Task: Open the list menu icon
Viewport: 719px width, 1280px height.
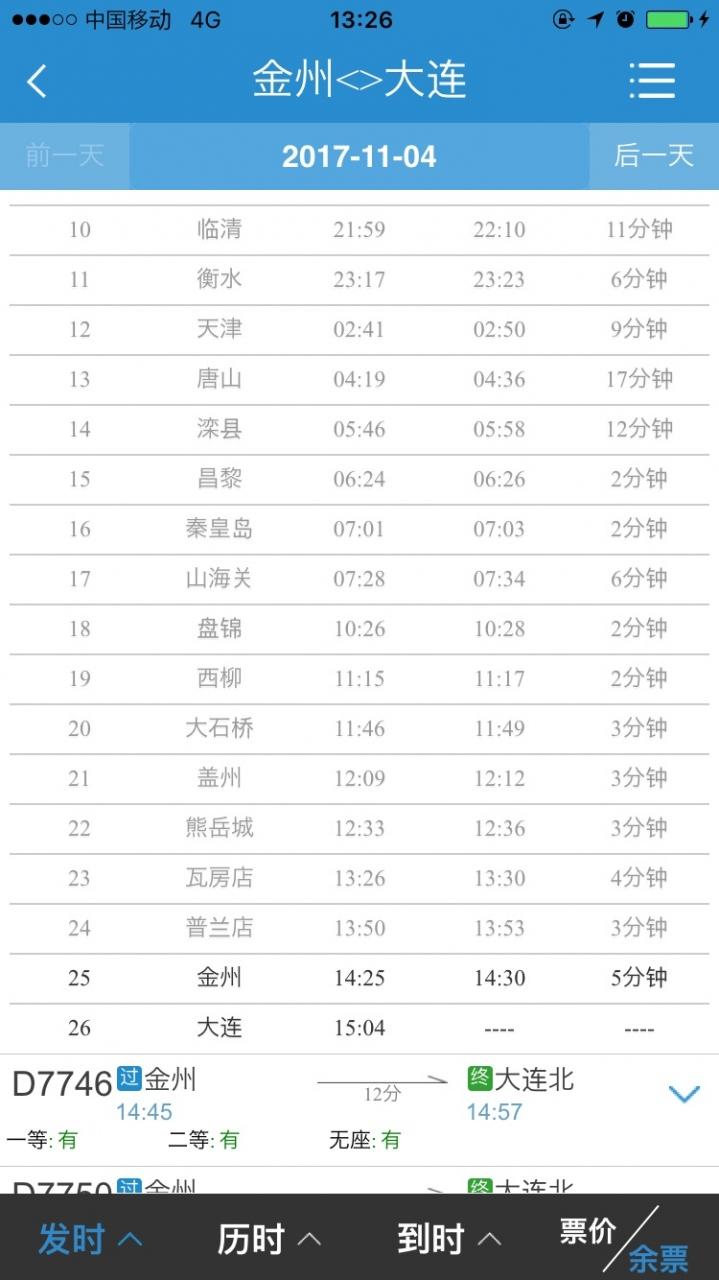Action: click(x=652, y=81)
